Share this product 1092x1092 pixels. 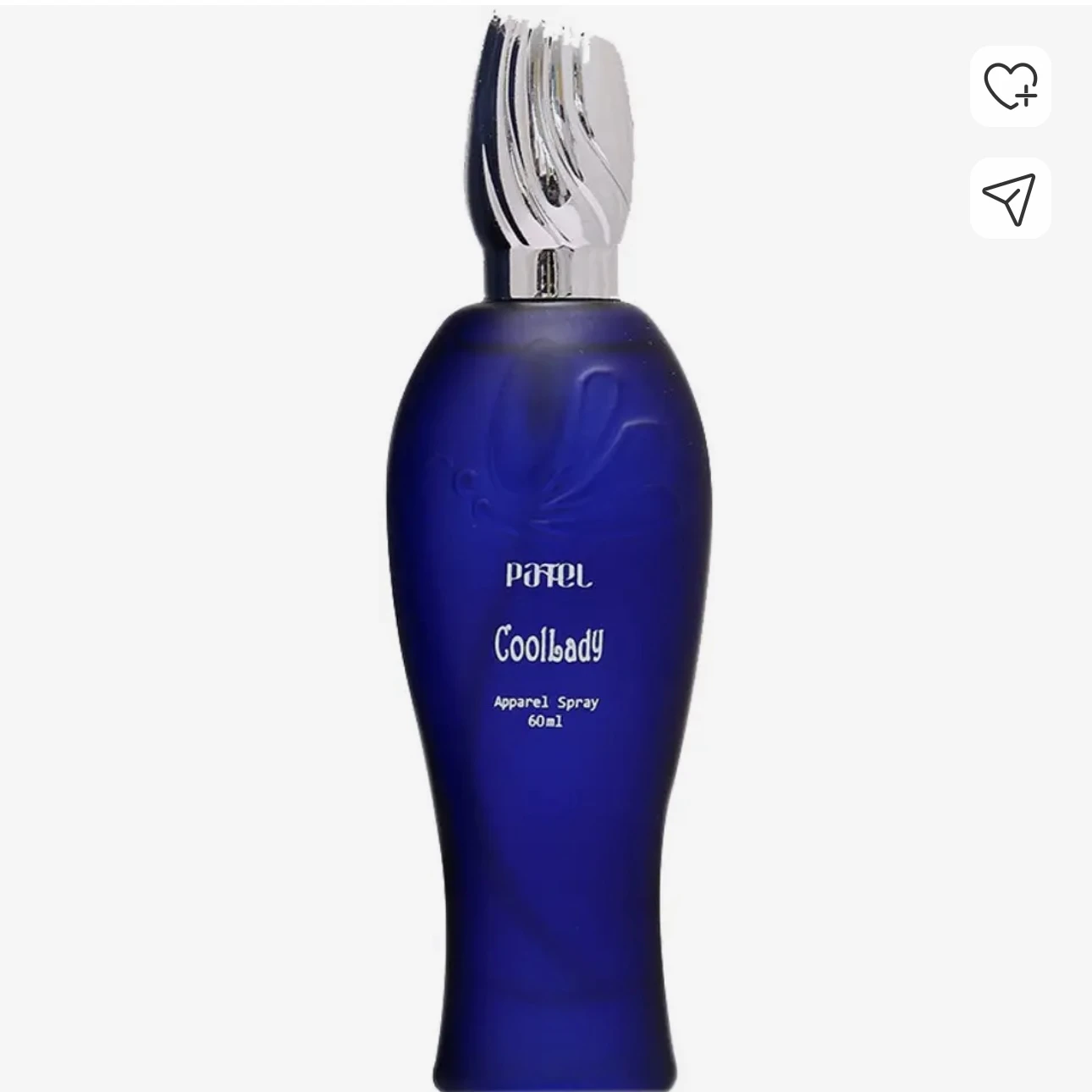1010,198
